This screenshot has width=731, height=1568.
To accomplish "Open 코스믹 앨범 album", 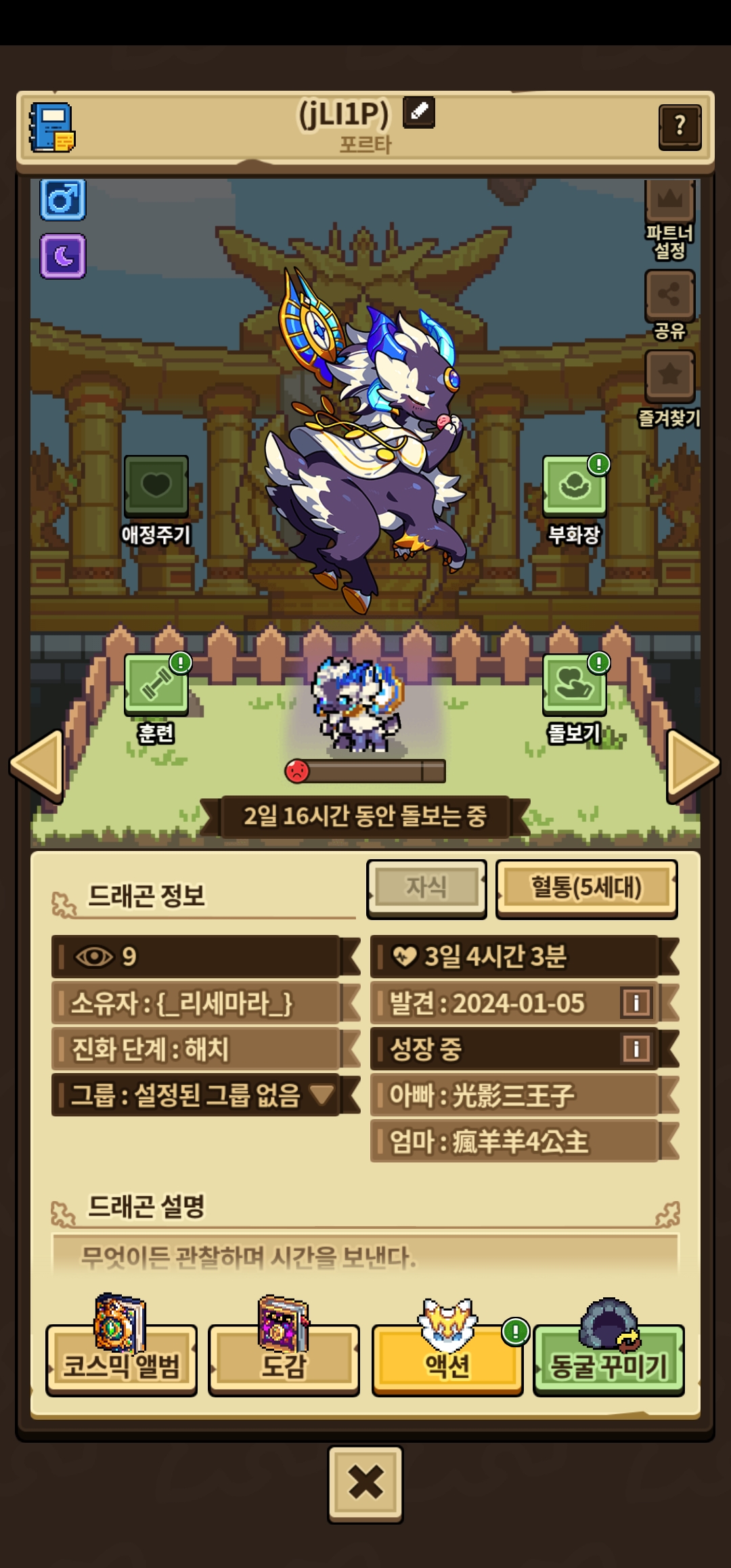I will pos(121,1361).
